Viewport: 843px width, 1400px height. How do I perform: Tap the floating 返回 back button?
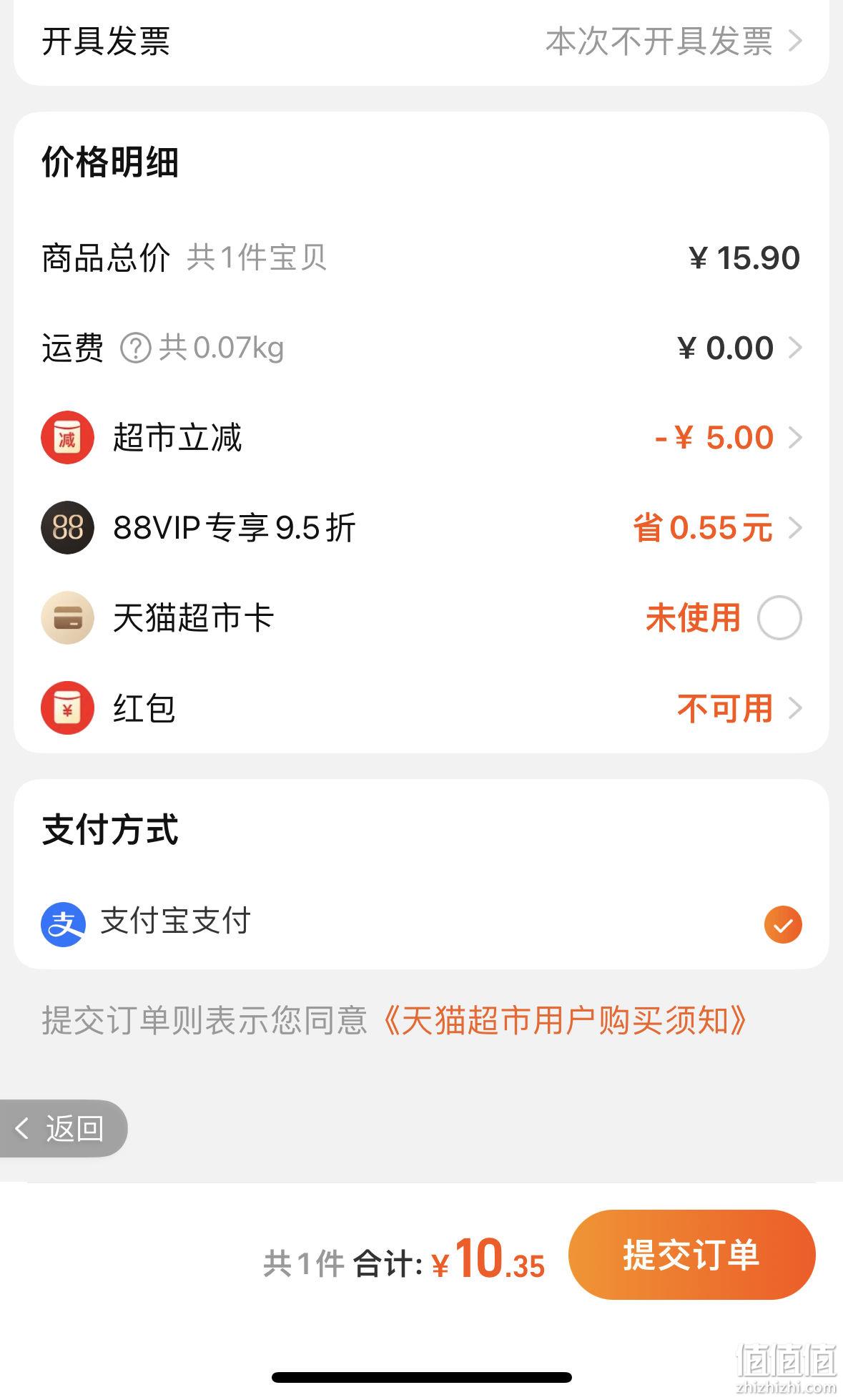[63, 1128]
